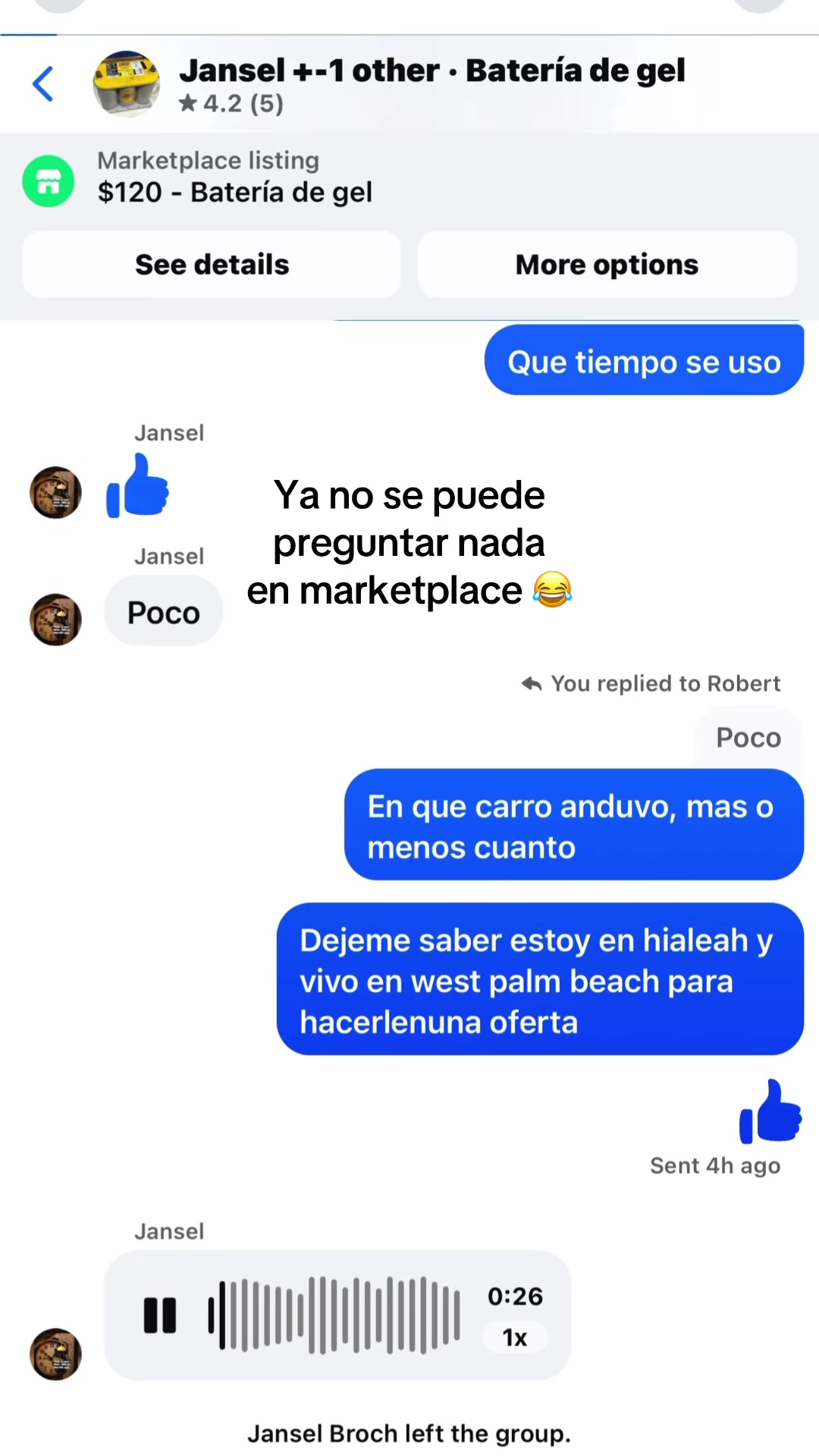819x1456 pixels.
Task: Open the Jansel group chat title
Action: point(432,71)
